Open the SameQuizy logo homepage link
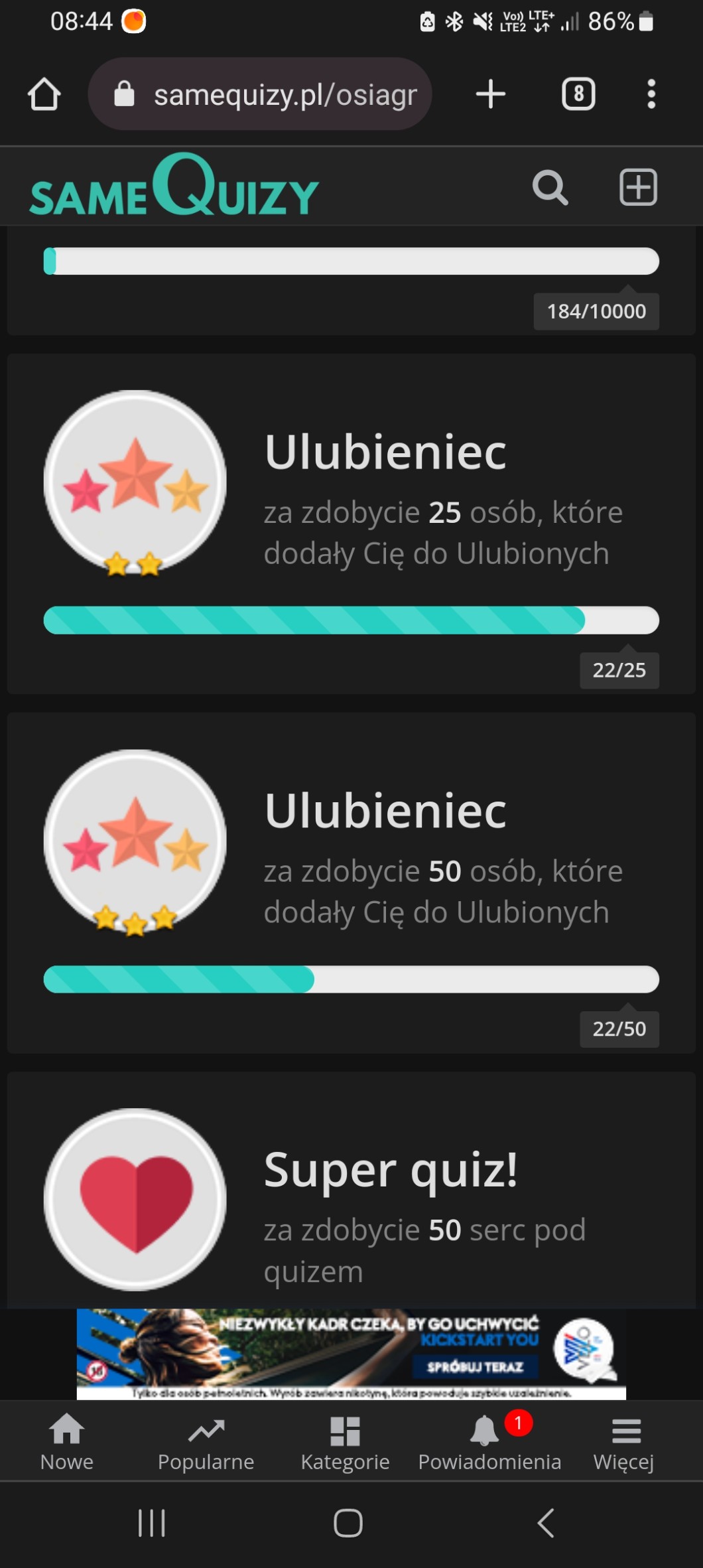Image resolution: width=703 pixels, height=1568 pixels. tap(174, 187)
